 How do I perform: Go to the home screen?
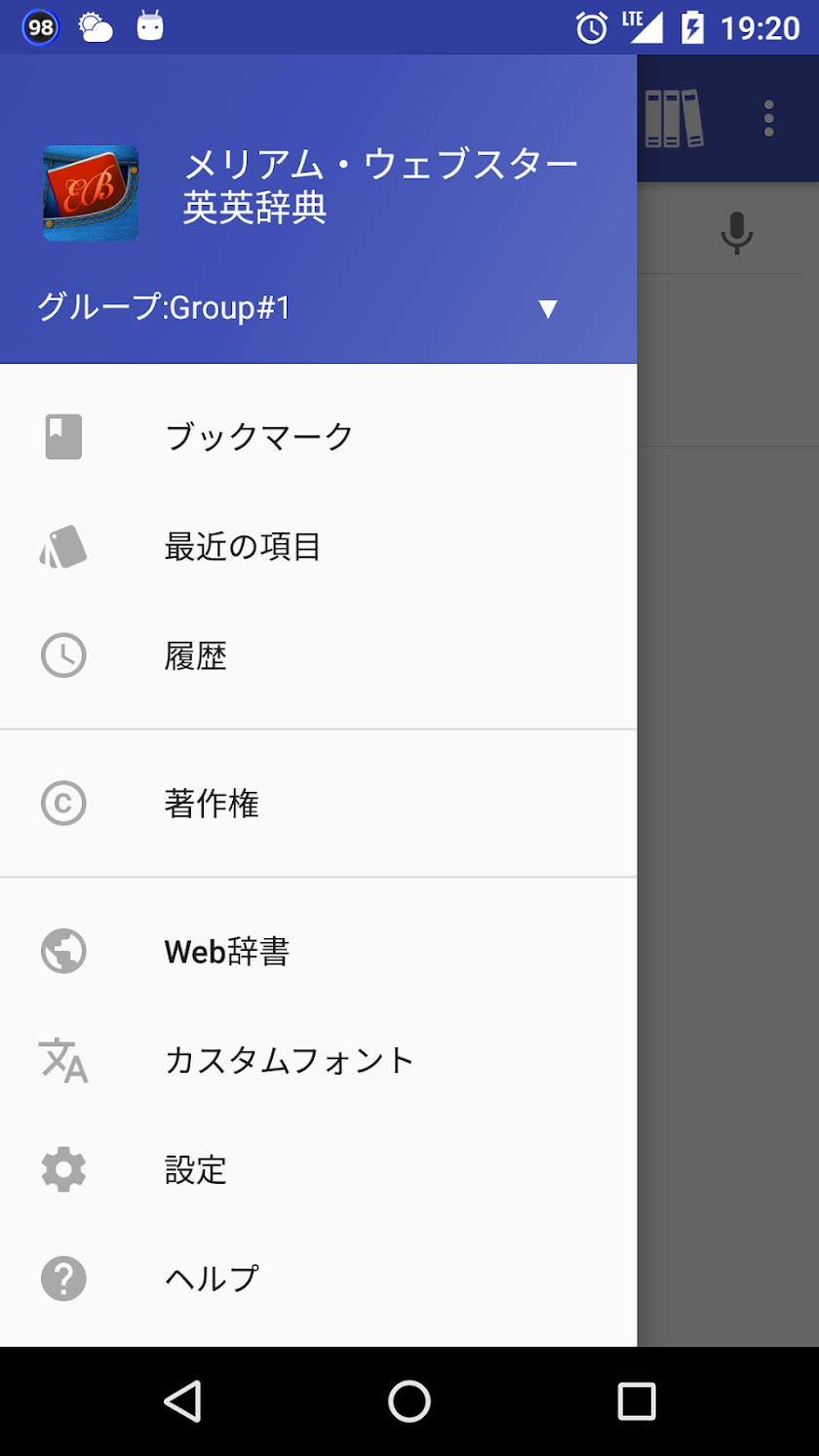coord(409,1401)
